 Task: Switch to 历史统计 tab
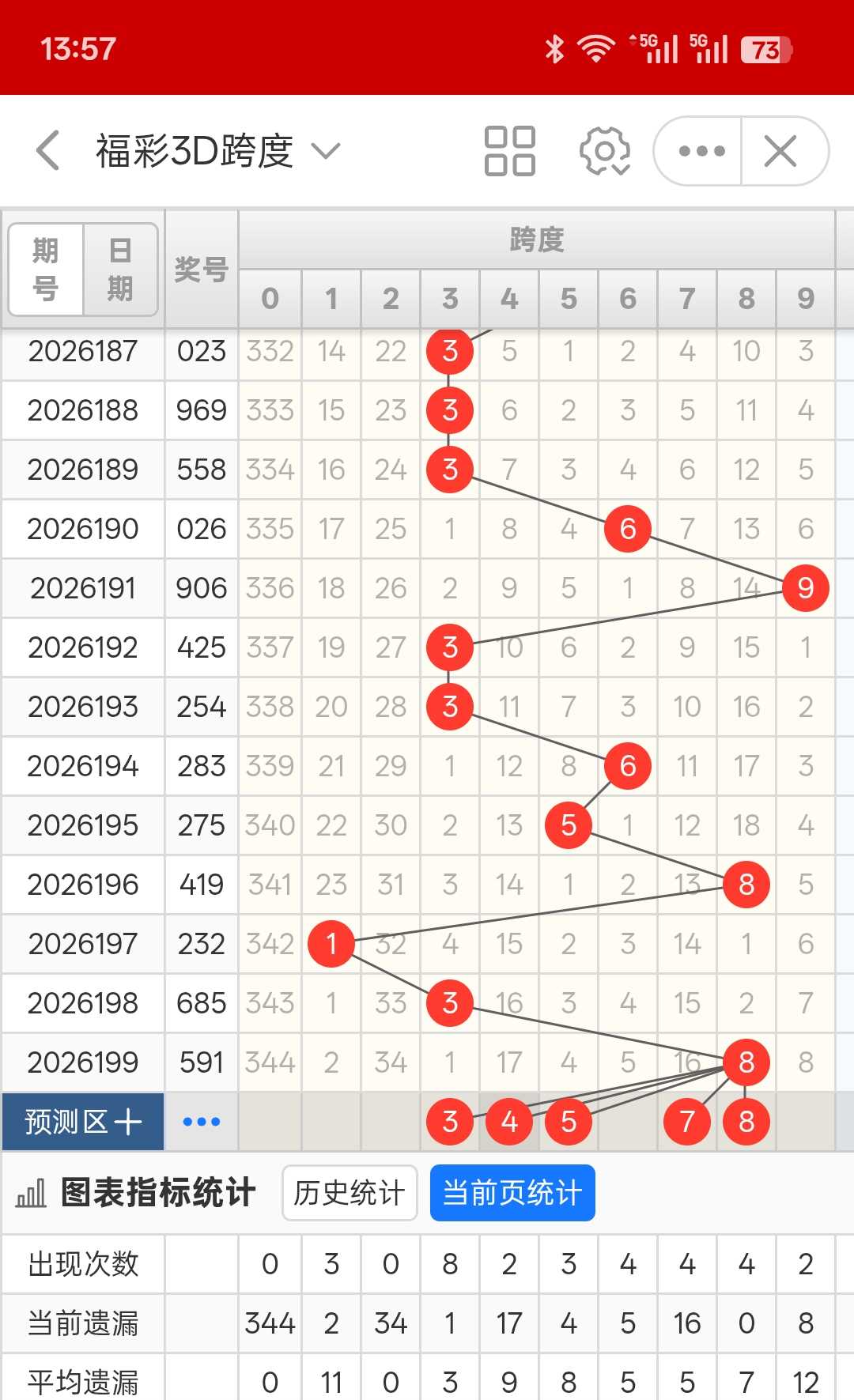tap(350, 1193)
